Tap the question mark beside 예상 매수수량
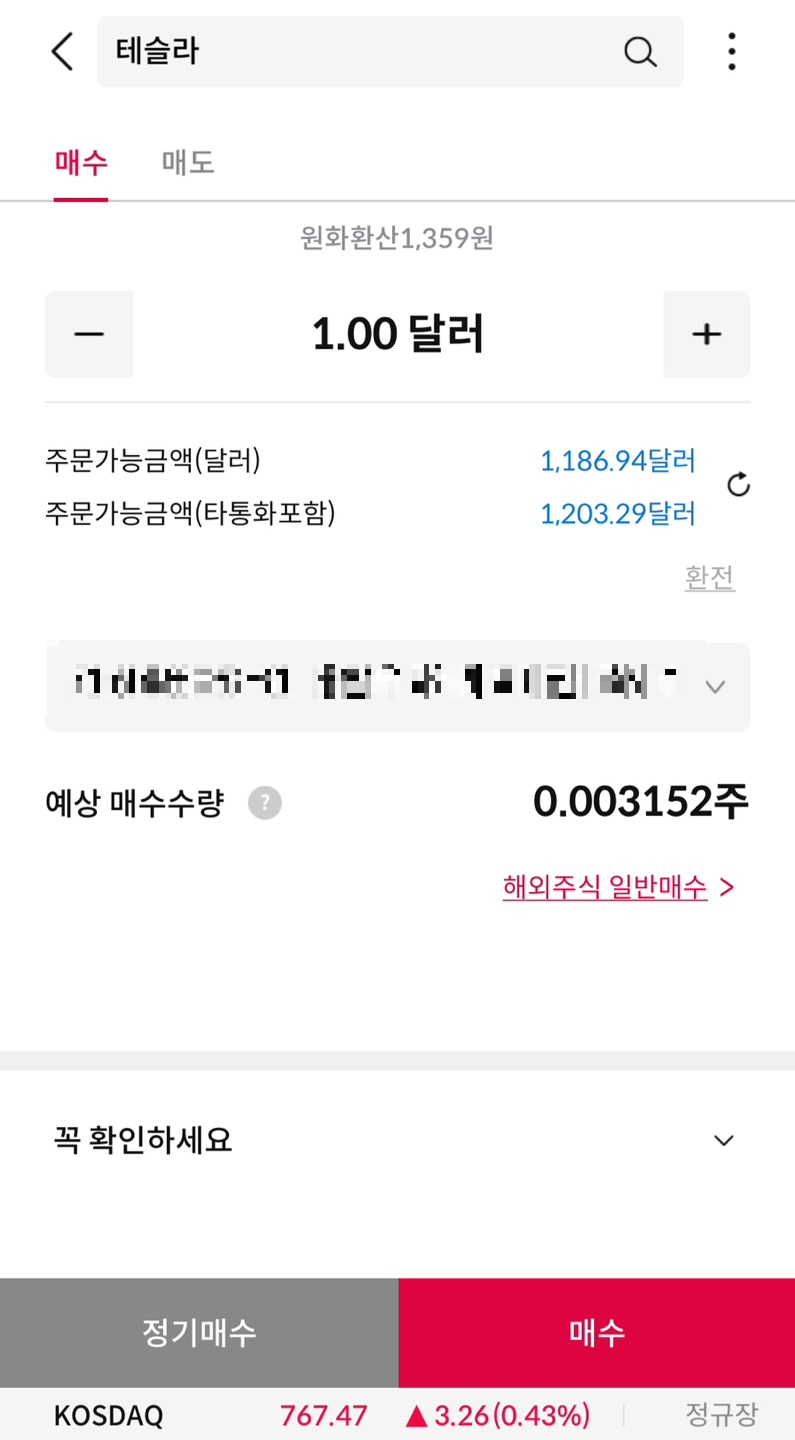The height and width of the screenshot is (1440, 795). pos(264,802)
